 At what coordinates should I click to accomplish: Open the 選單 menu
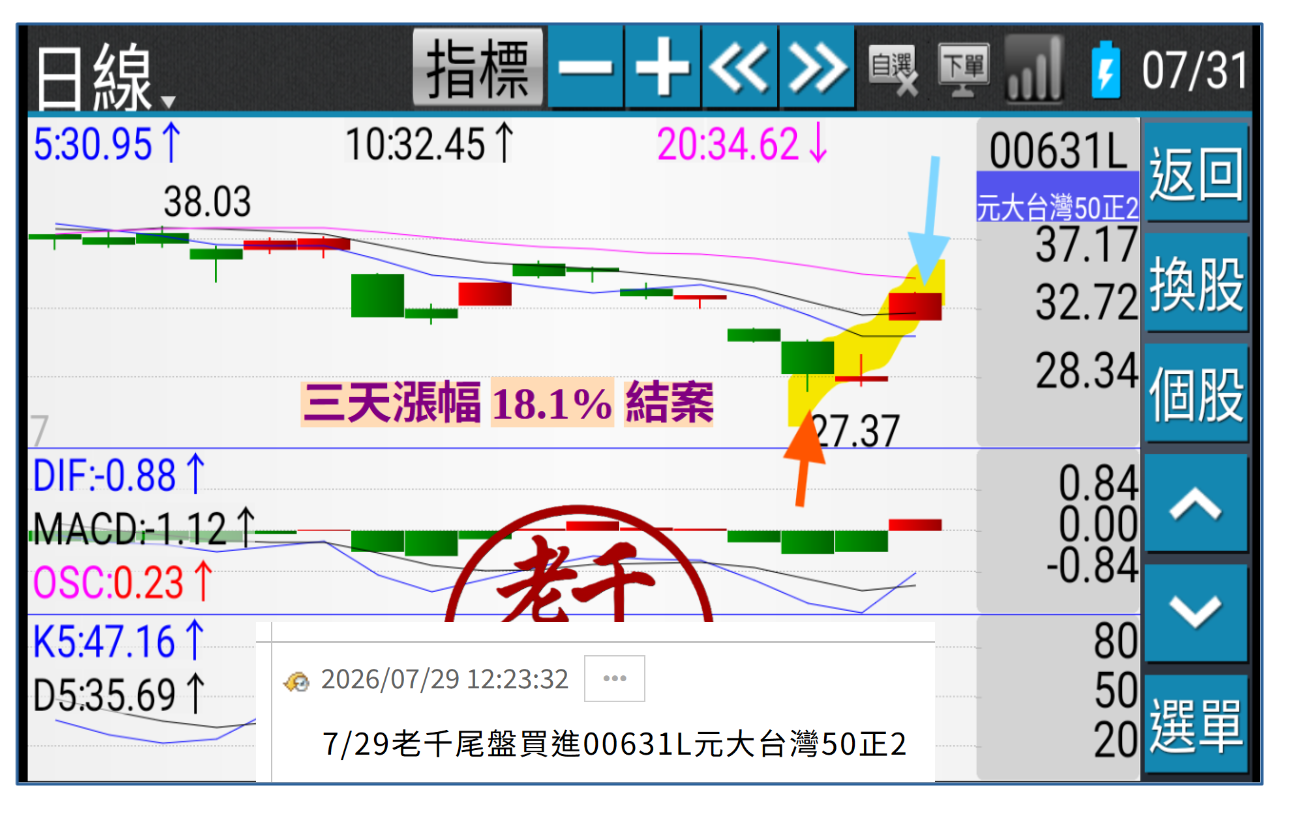click(x=1196, y=724)
